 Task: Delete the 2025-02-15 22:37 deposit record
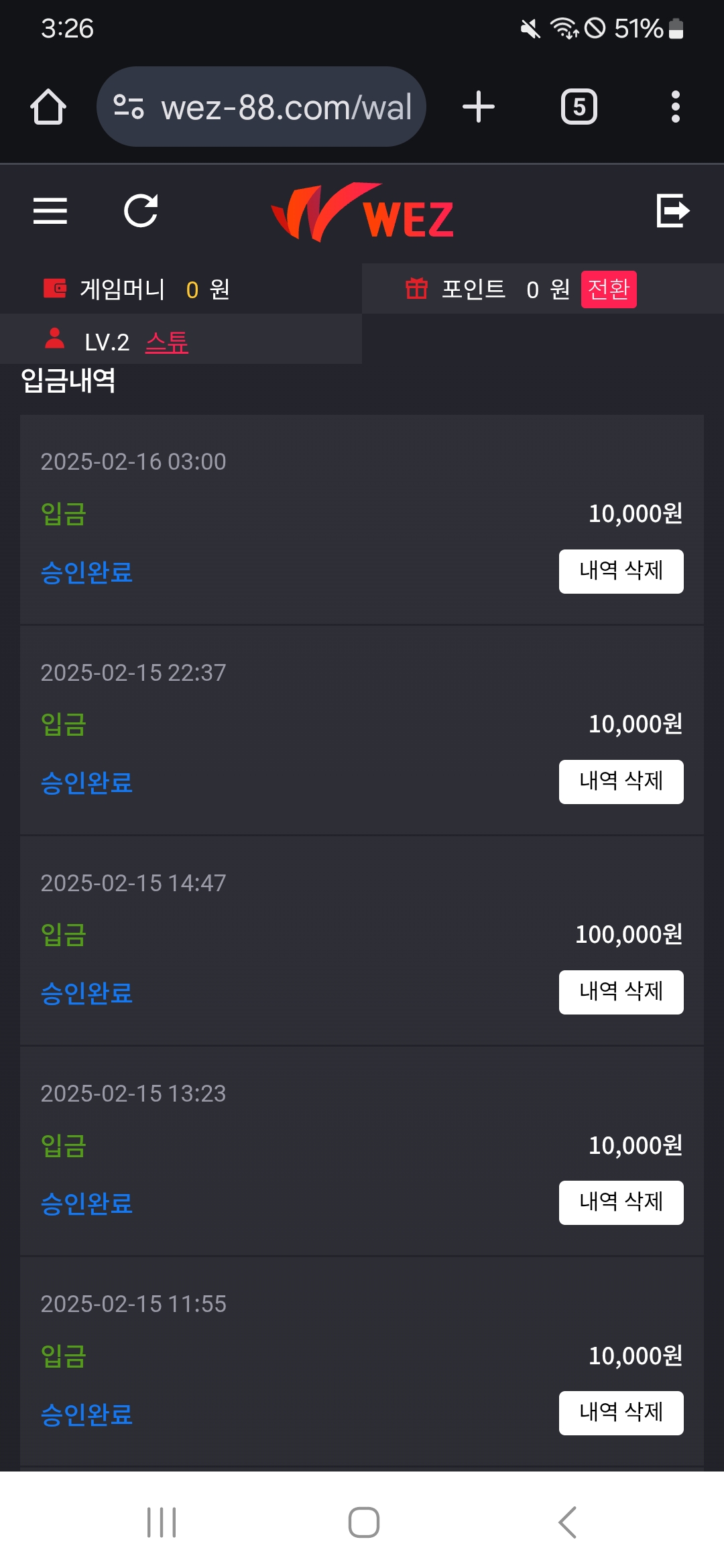pos(621,781)
